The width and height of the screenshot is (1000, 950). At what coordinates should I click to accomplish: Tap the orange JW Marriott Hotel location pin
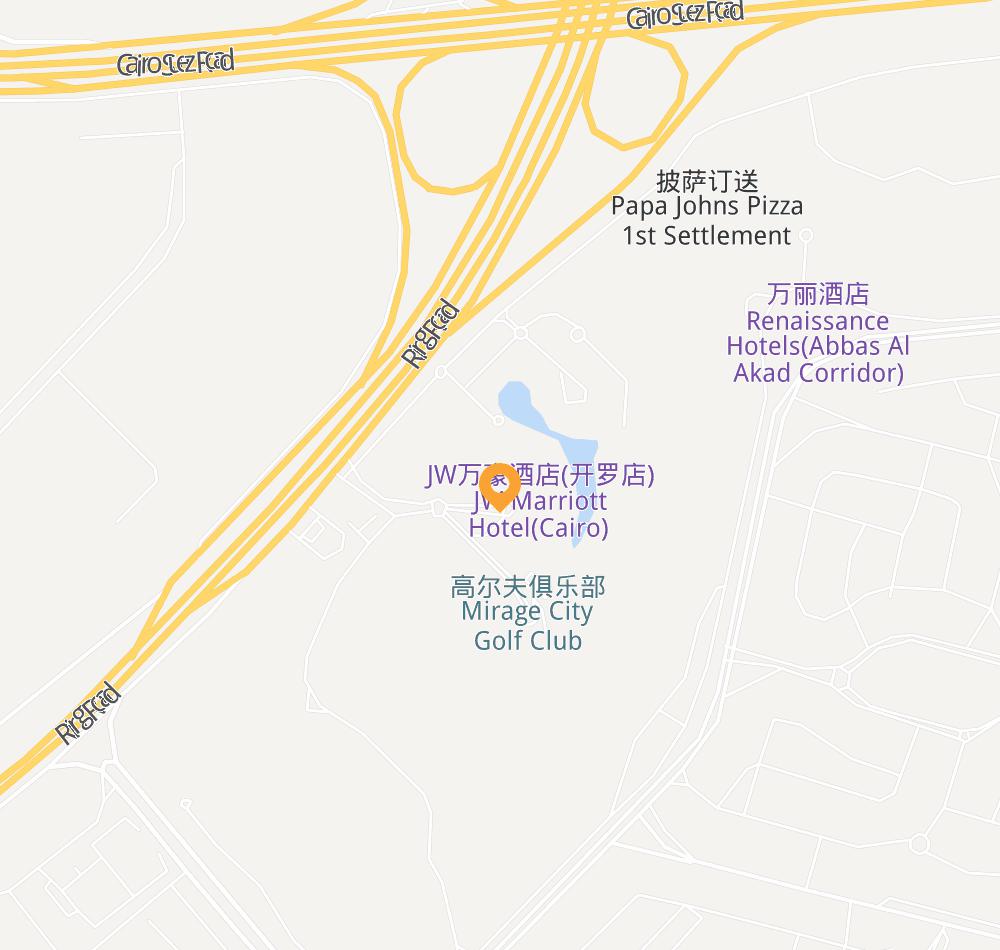coord(498,485)
